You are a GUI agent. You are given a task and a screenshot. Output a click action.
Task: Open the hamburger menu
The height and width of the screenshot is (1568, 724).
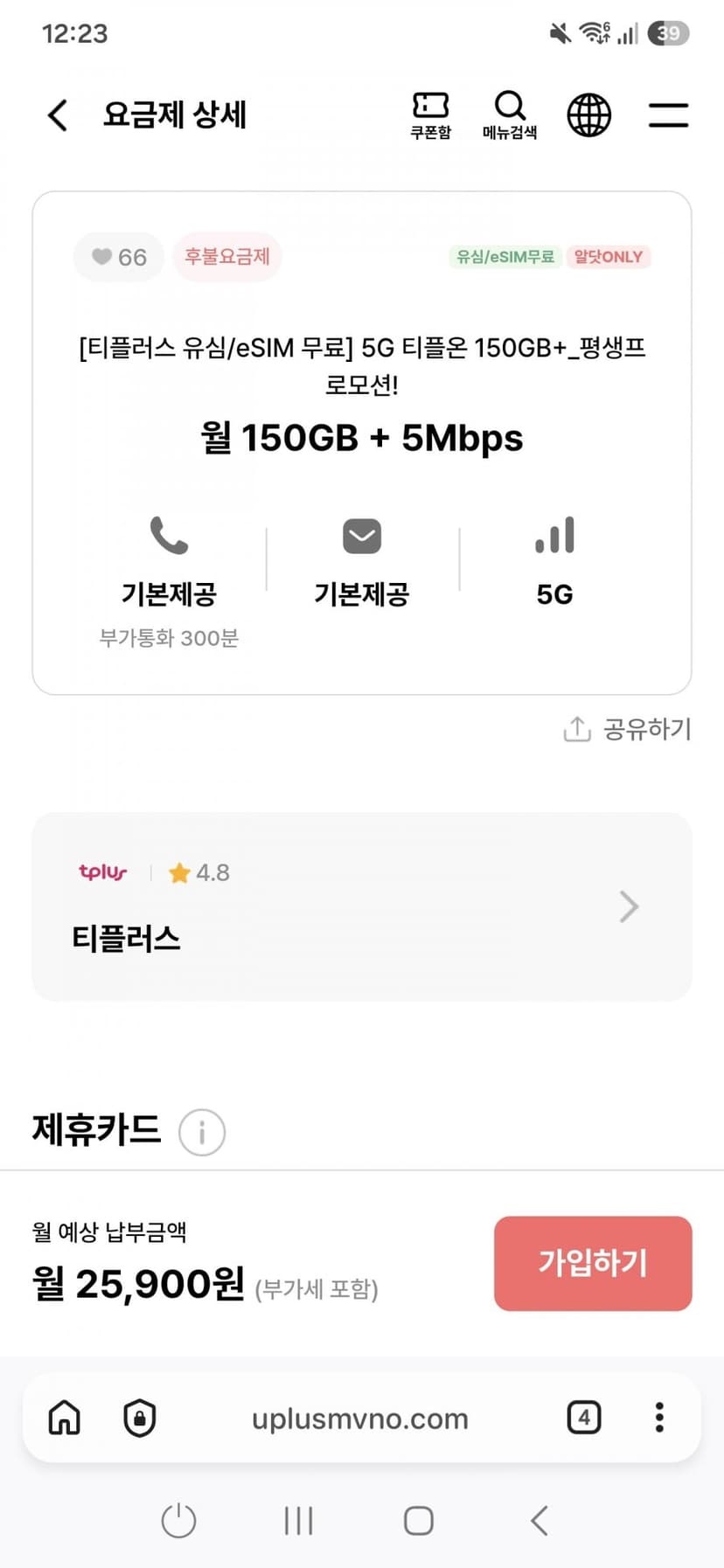[669, 114]
